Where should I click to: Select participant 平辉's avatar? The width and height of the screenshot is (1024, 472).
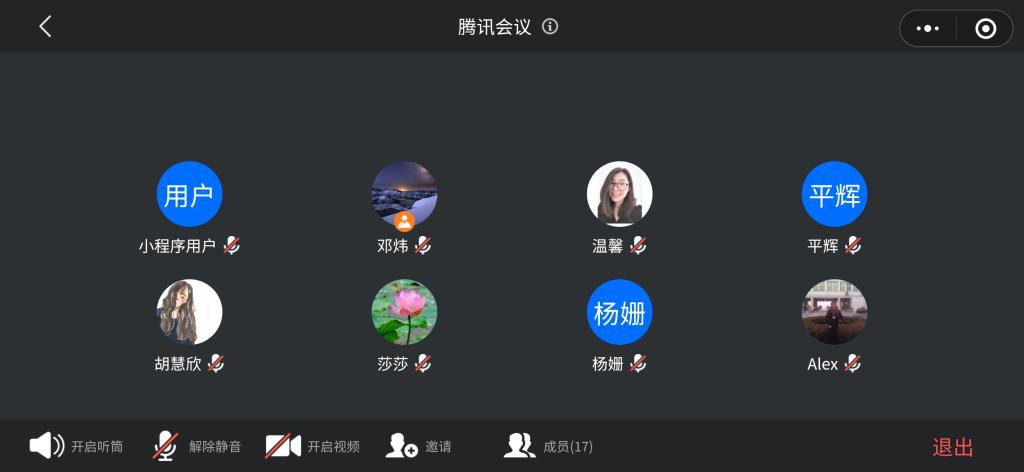[834, 194]
